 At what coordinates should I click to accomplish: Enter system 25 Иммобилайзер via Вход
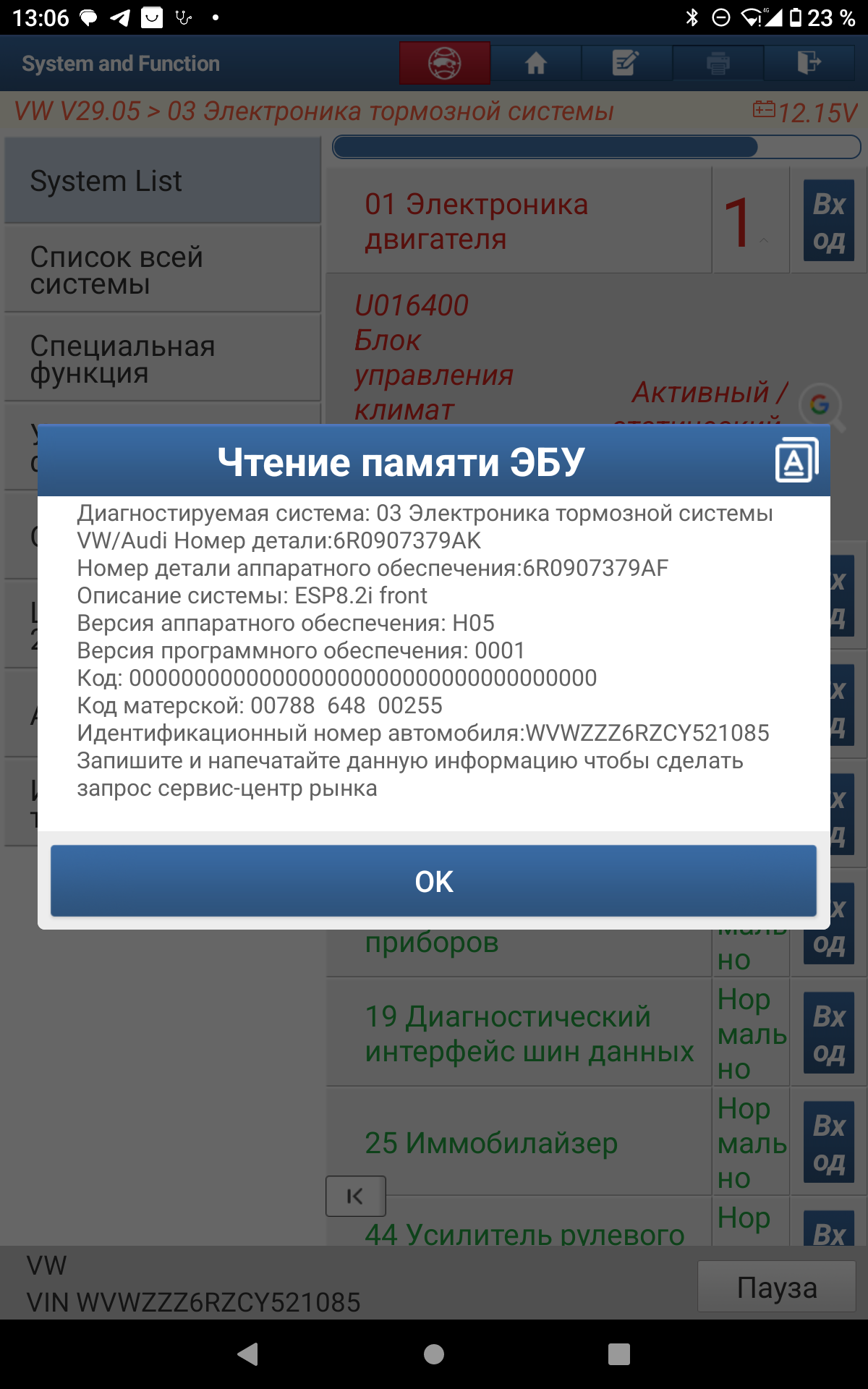click(829, 1142)
